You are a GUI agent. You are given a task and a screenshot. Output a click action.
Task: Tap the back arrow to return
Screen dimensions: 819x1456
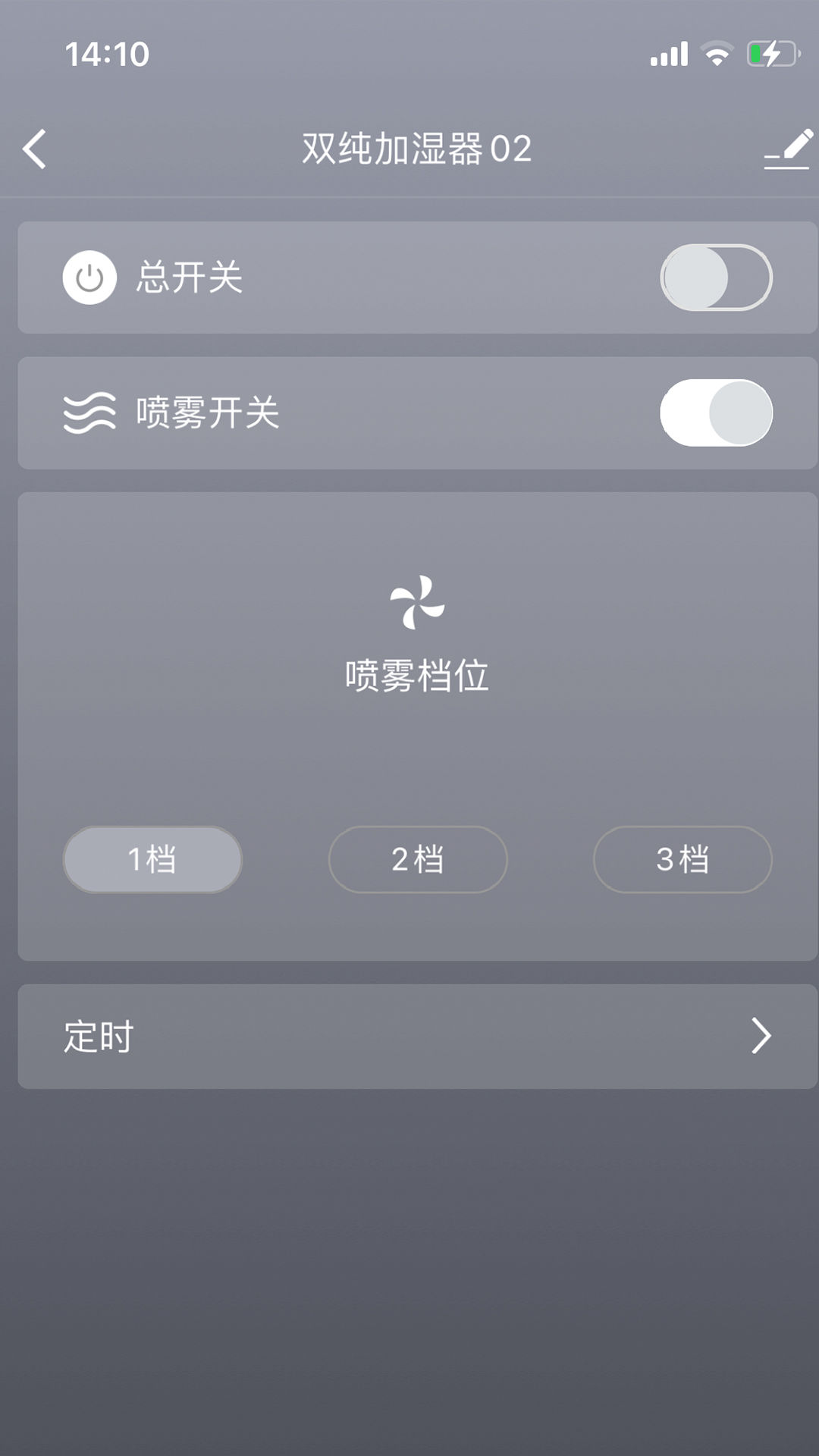click(x=33, y=149)
